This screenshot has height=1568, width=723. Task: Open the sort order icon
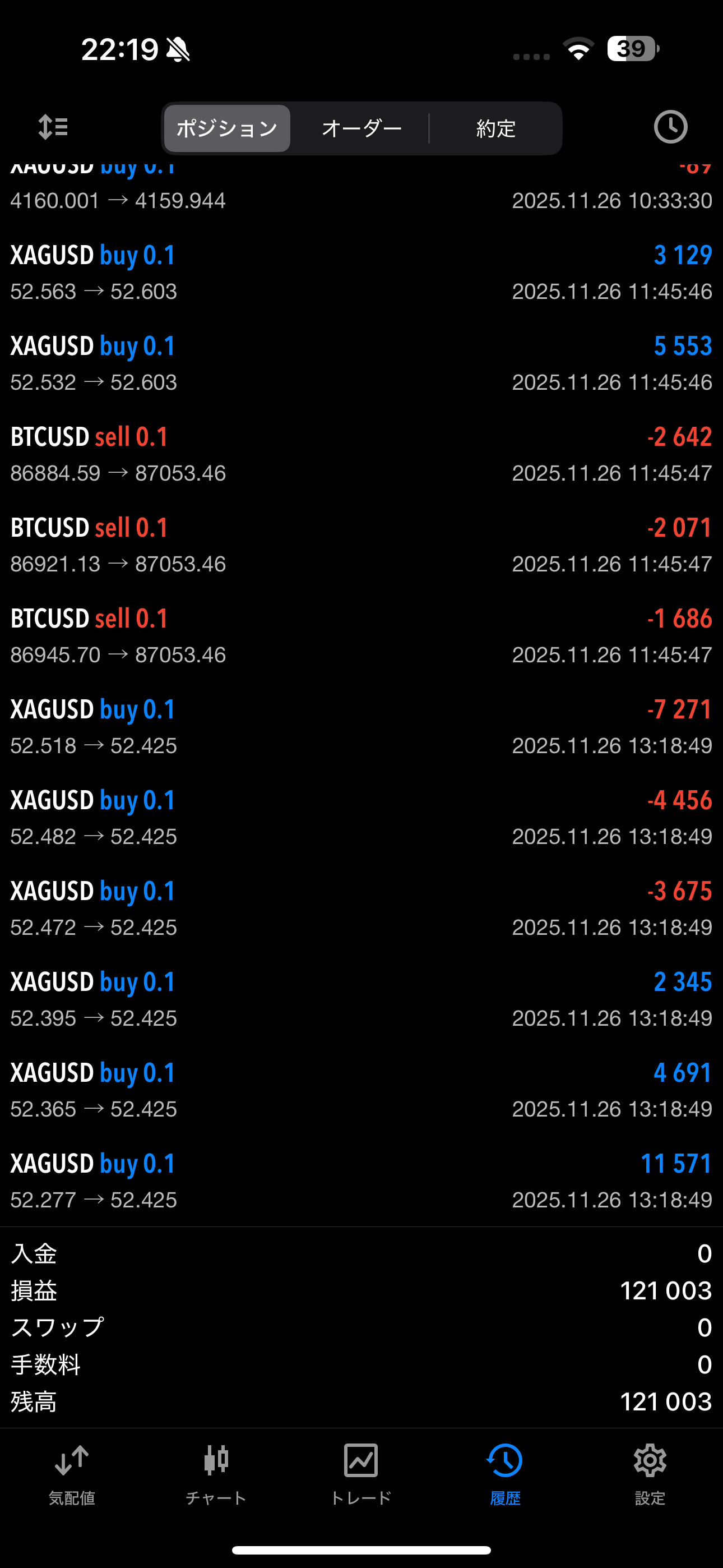coord(53,127)
